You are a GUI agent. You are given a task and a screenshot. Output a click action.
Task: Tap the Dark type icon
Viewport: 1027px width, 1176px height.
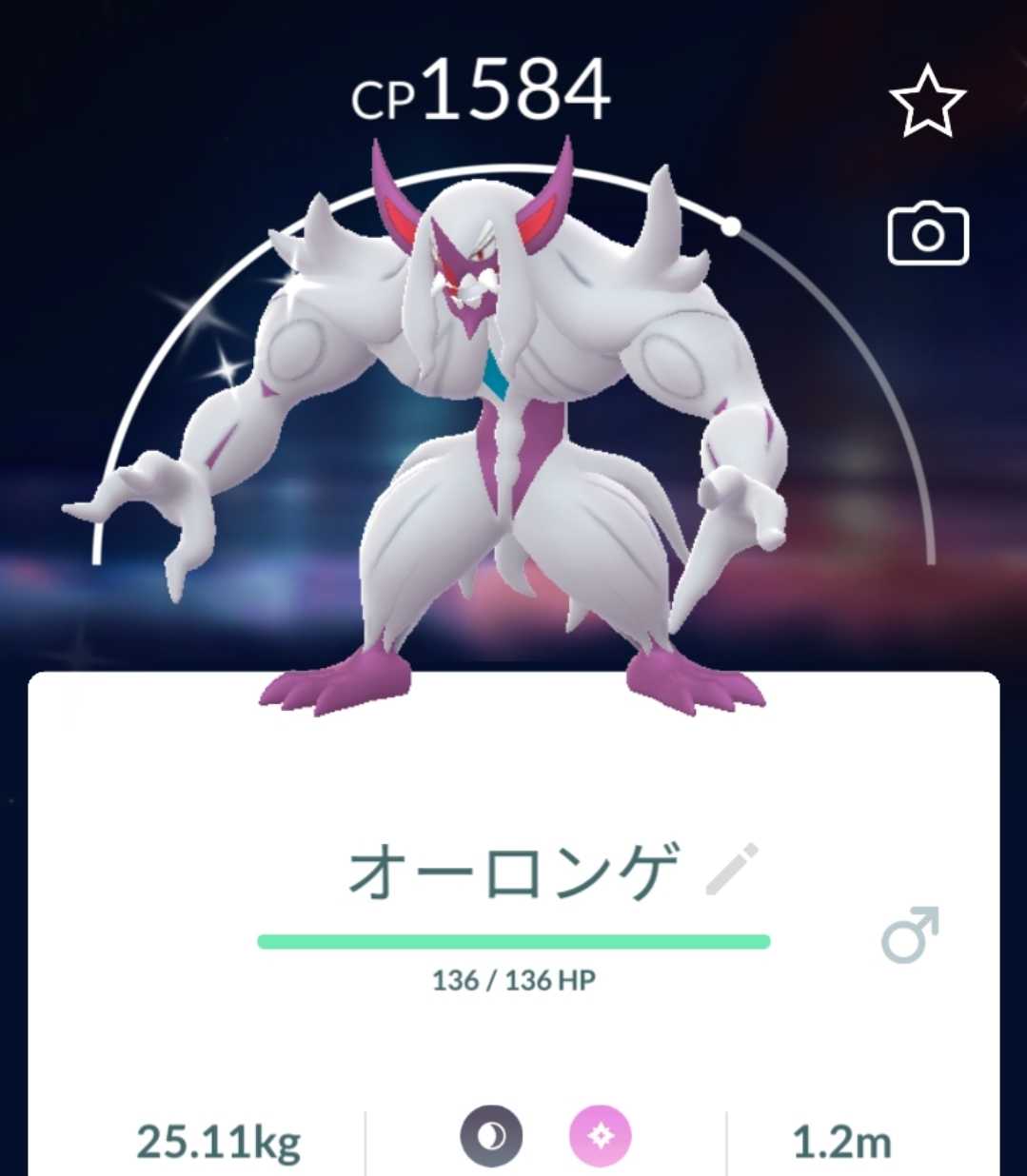pos(491,1137)
